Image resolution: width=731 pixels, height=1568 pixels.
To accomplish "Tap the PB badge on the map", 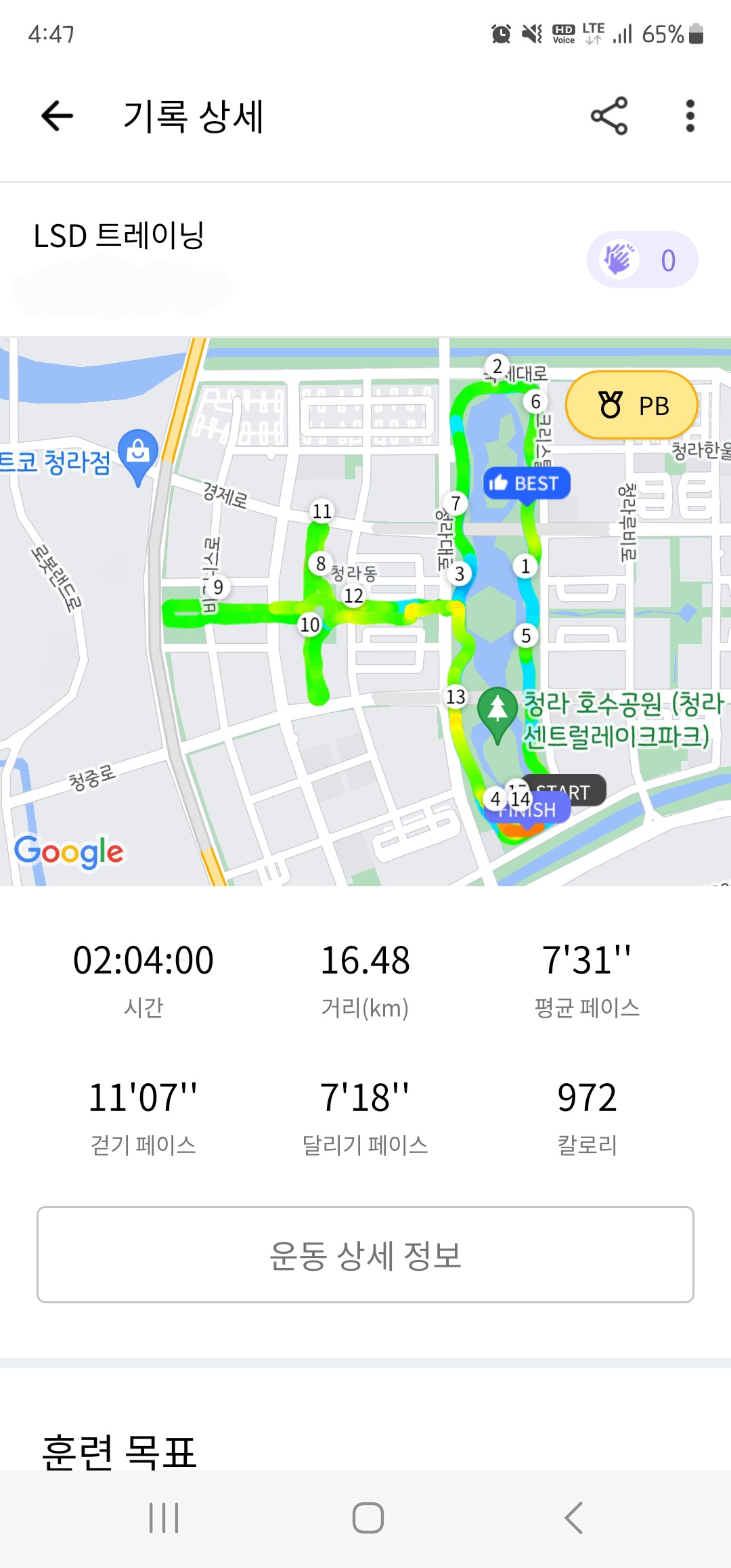I will (632, 406).
